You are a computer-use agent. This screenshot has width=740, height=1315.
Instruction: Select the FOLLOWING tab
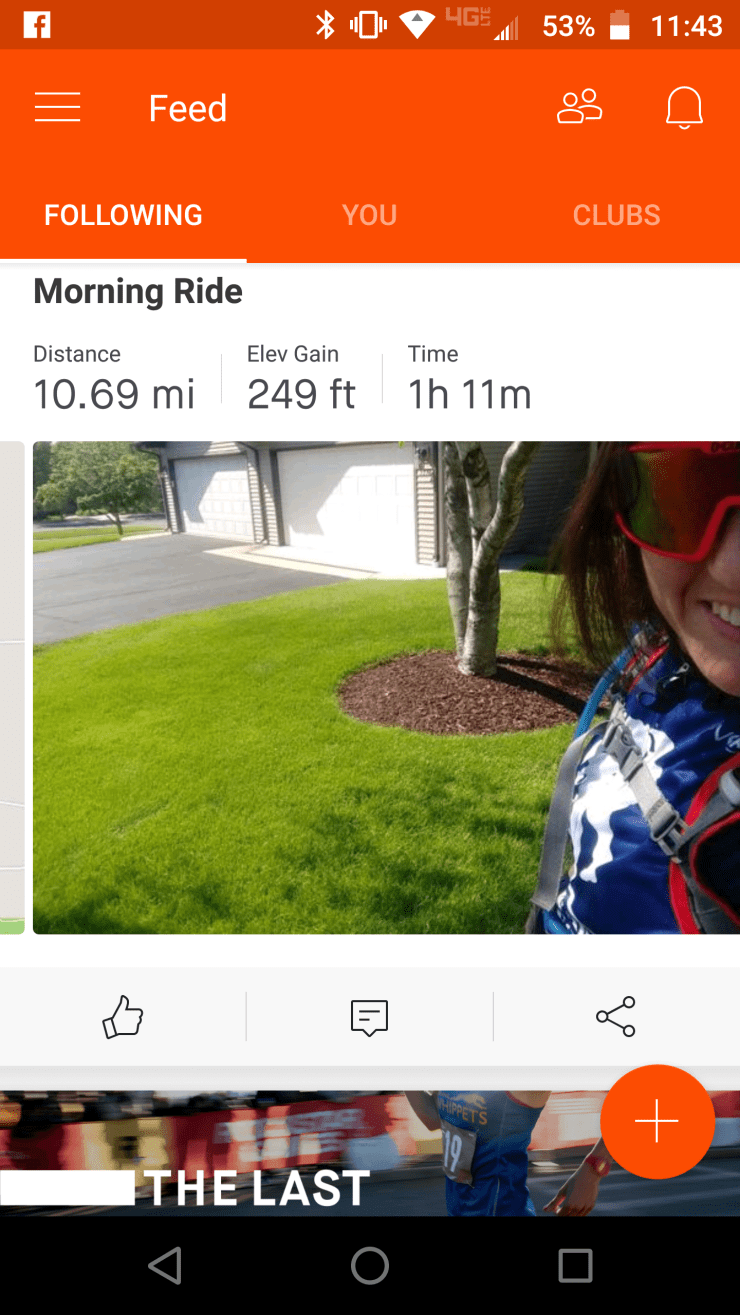[123, 214]
